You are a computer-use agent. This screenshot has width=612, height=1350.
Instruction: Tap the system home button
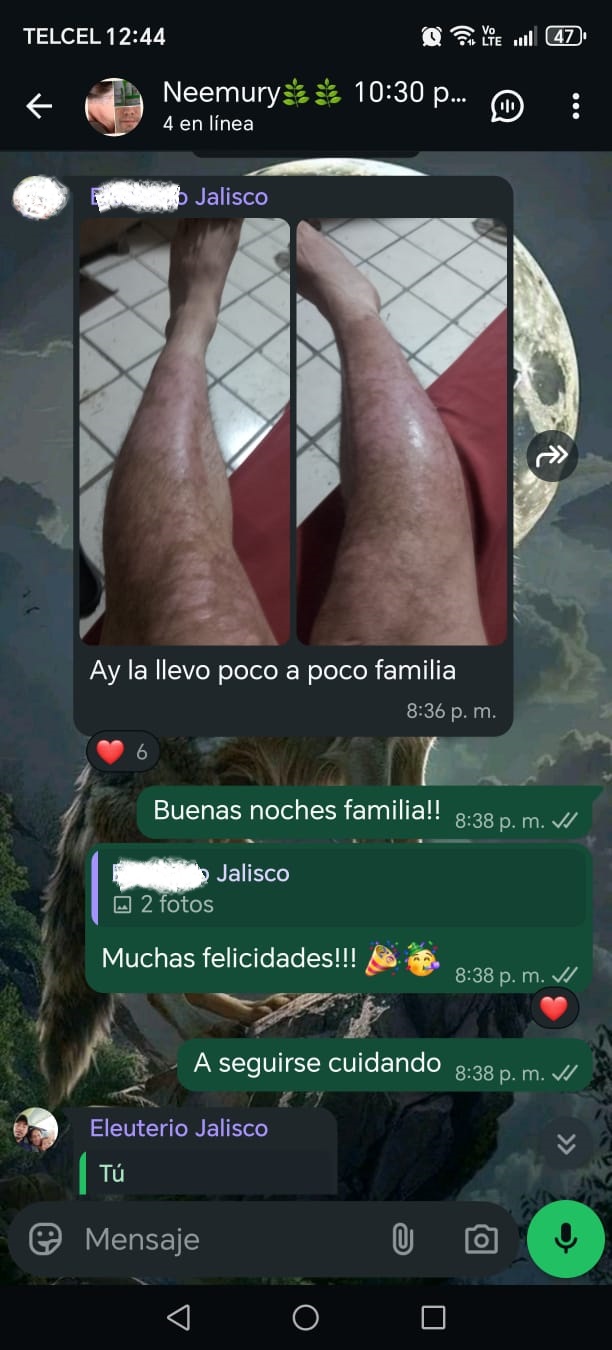[306, 1317]
